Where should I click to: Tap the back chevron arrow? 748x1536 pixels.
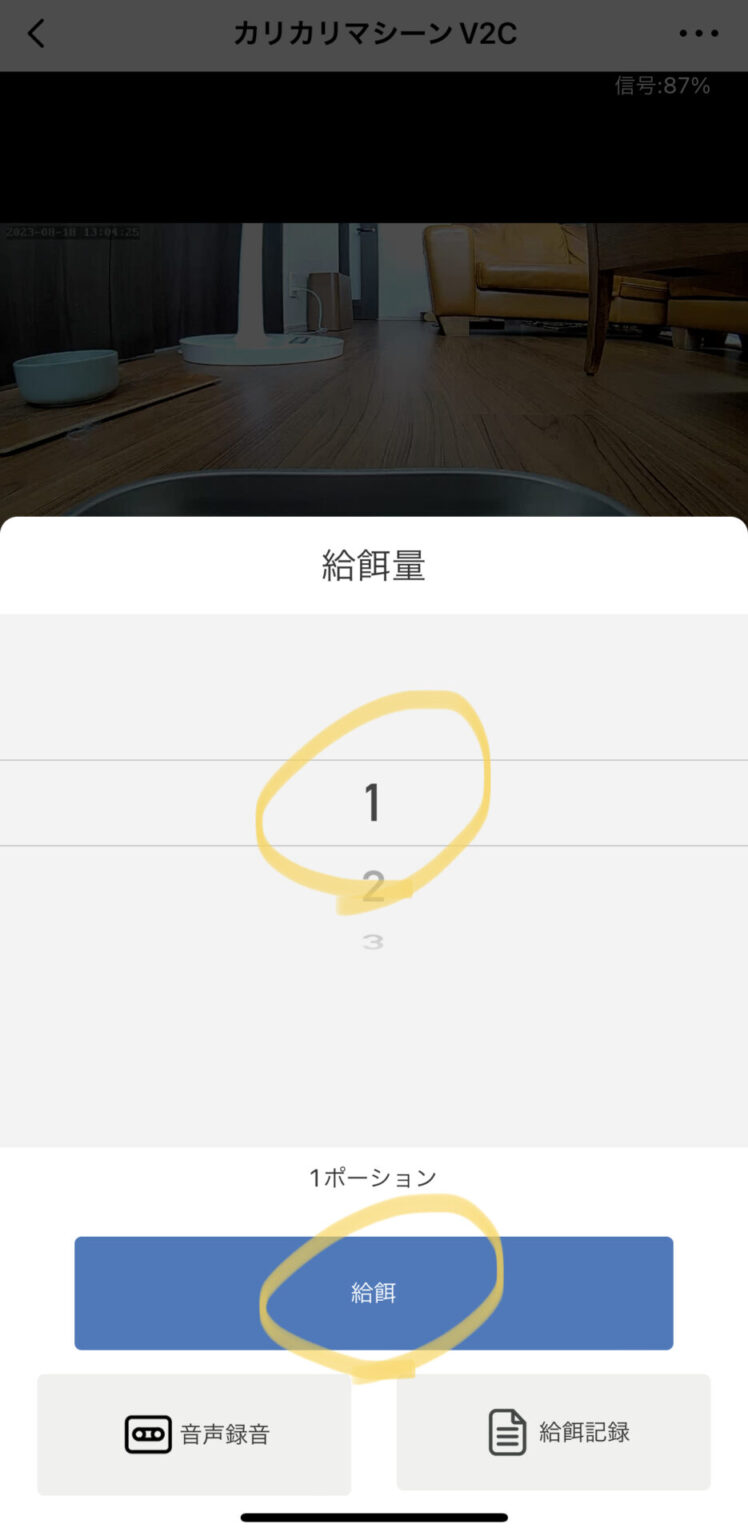[37, 34]
